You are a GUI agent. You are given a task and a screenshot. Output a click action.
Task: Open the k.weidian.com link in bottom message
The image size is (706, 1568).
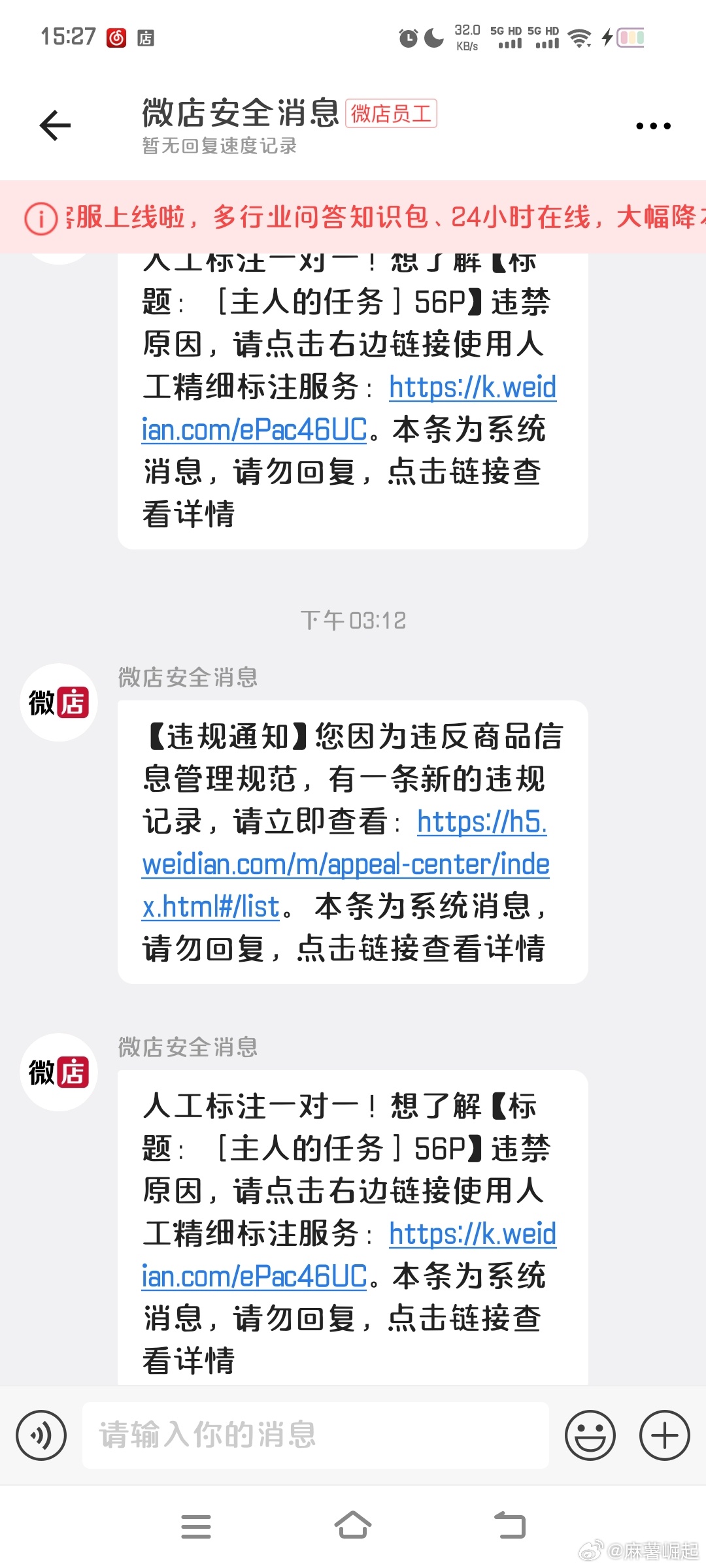click(349, 1255)
